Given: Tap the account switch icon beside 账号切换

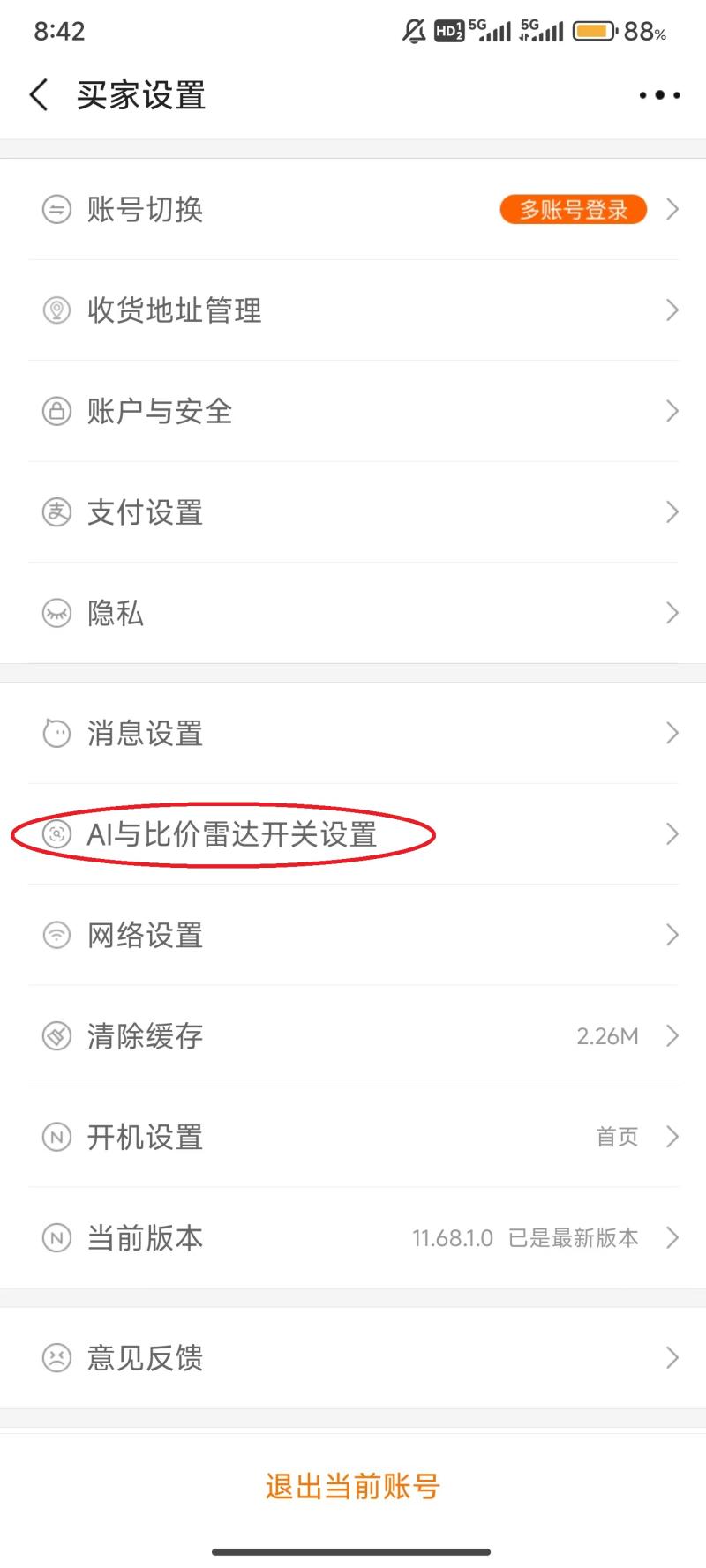Looking at the screenshot, I should (x=56, y=209).
